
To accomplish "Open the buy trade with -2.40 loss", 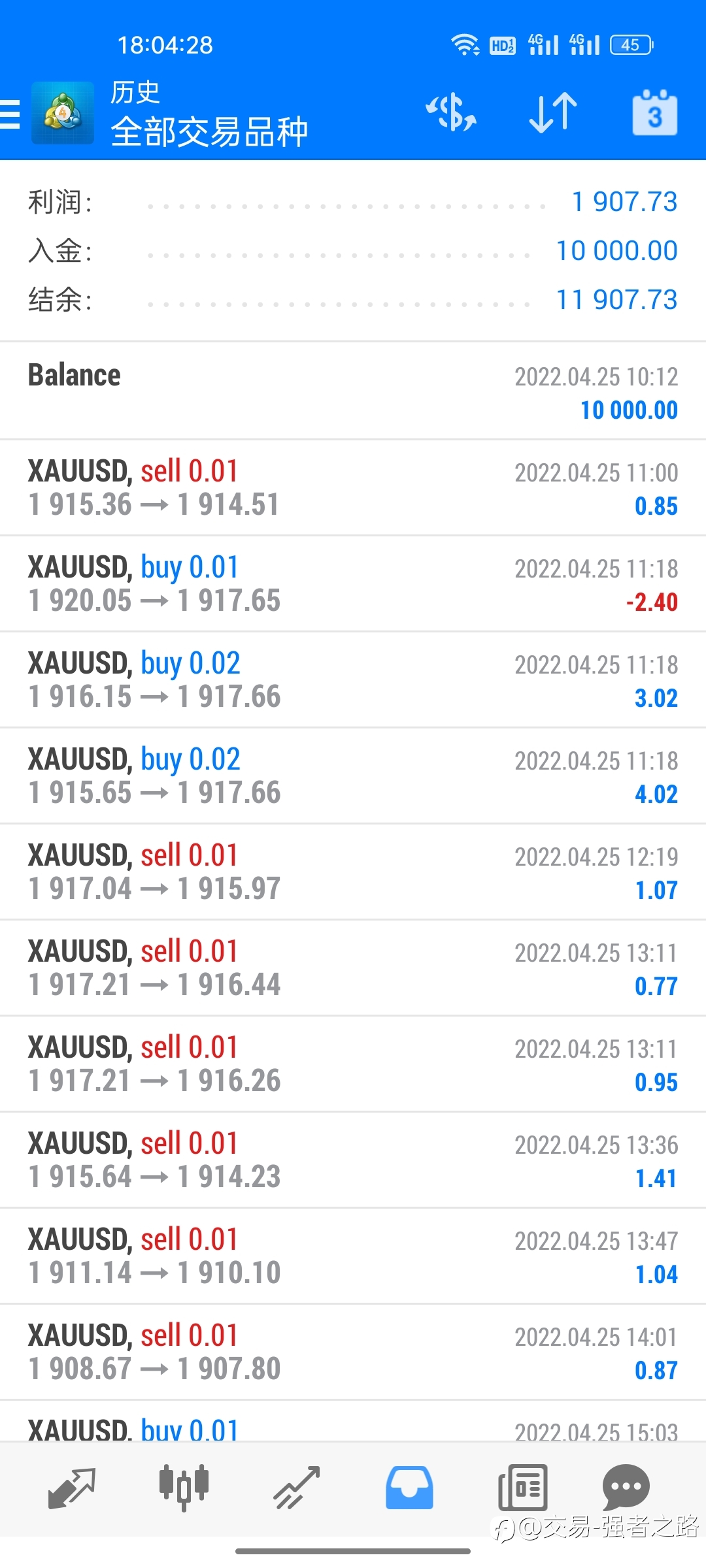I will point(353,583).
